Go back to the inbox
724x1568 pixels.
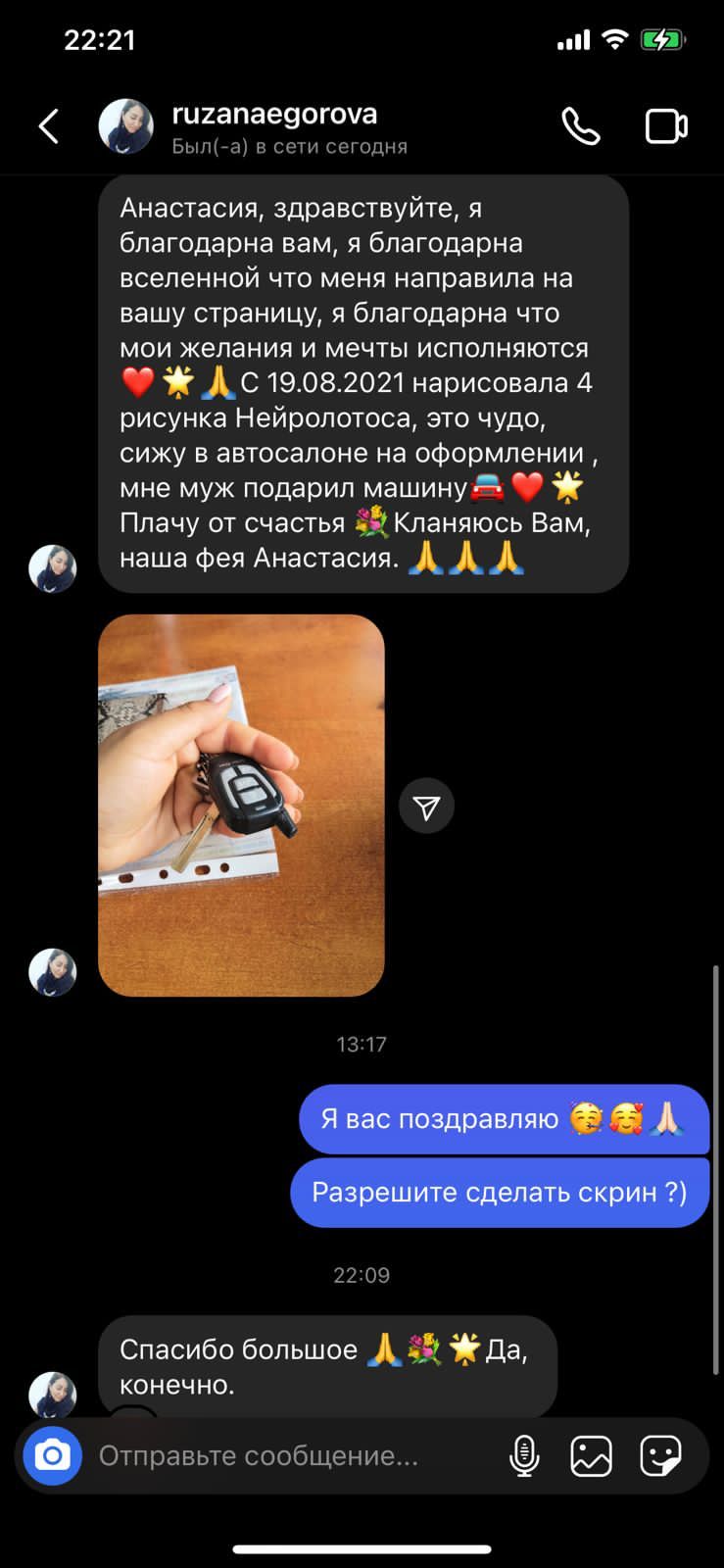pos(48,126)
